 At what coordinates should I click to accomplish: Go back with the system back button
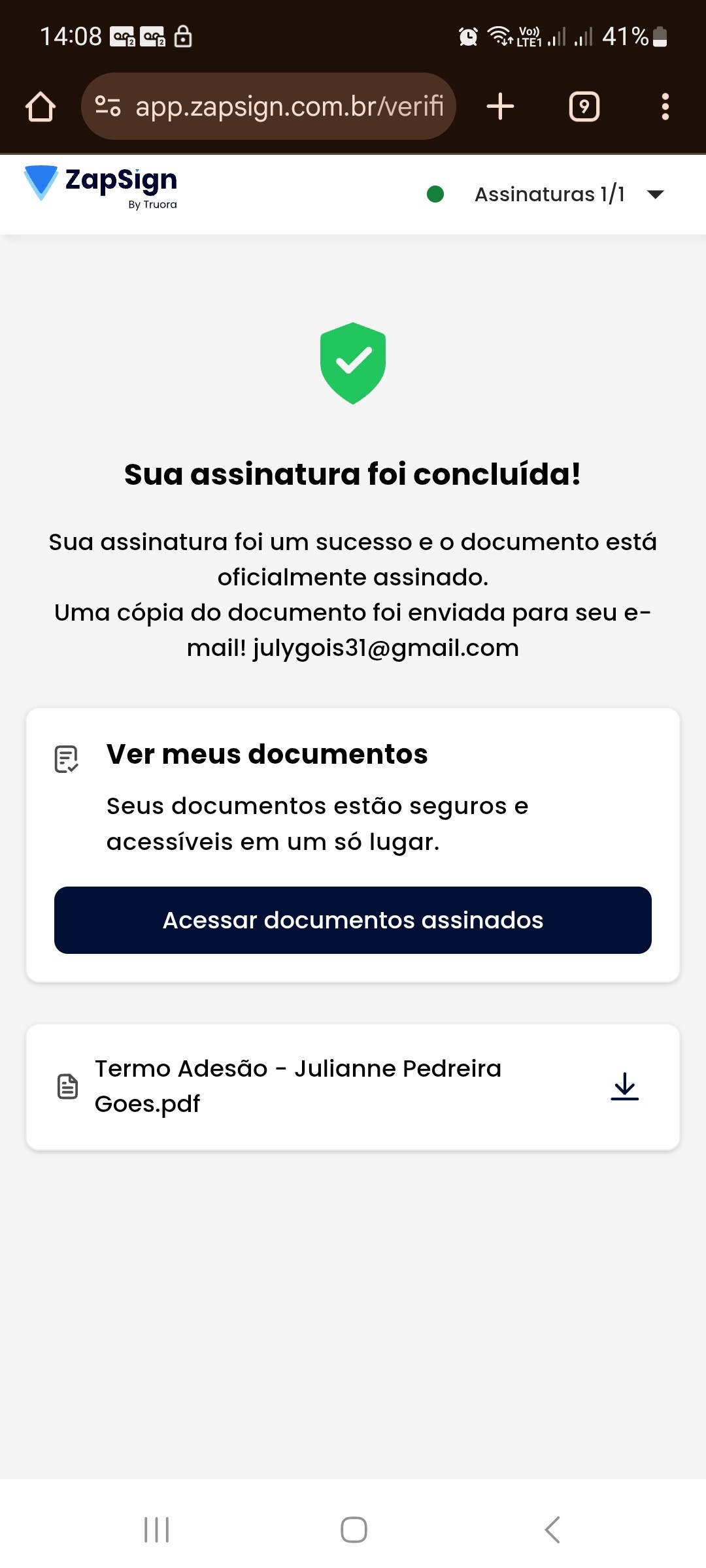click(552, 1529)
